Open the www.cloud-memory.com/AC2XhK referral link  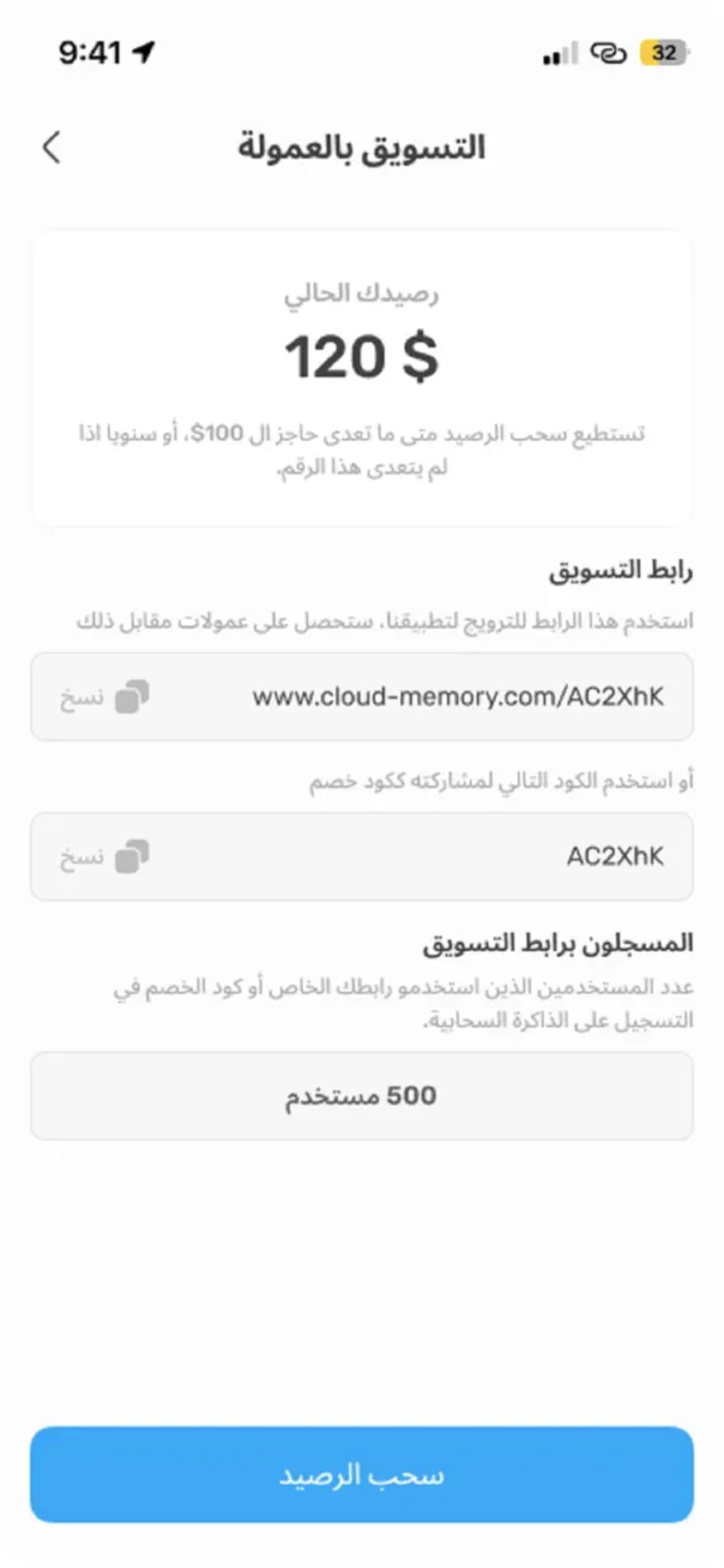(x=460, y=697)
